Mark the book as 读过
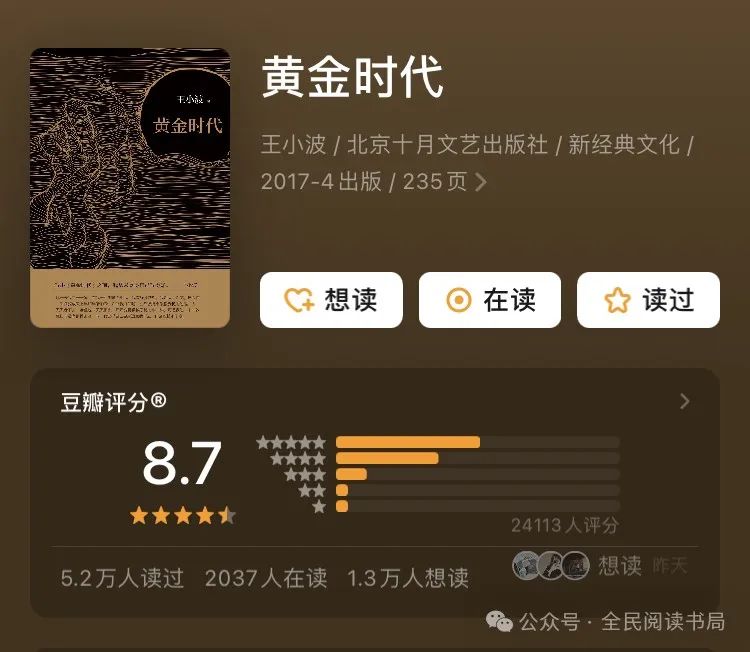 point(648,300)
